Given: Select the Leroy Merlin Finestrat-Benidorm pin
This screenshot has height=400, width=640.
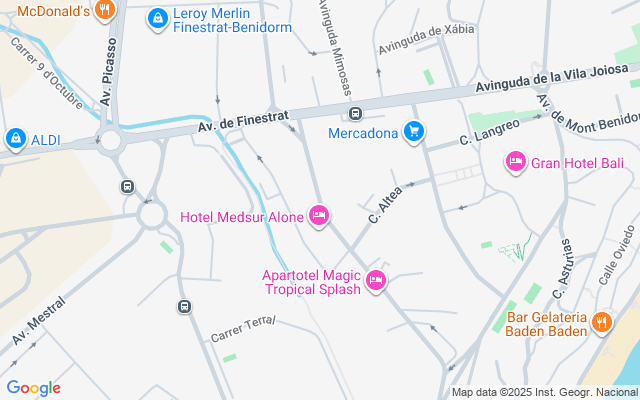Looking at the screenshot, I should [x=157, y=18].
